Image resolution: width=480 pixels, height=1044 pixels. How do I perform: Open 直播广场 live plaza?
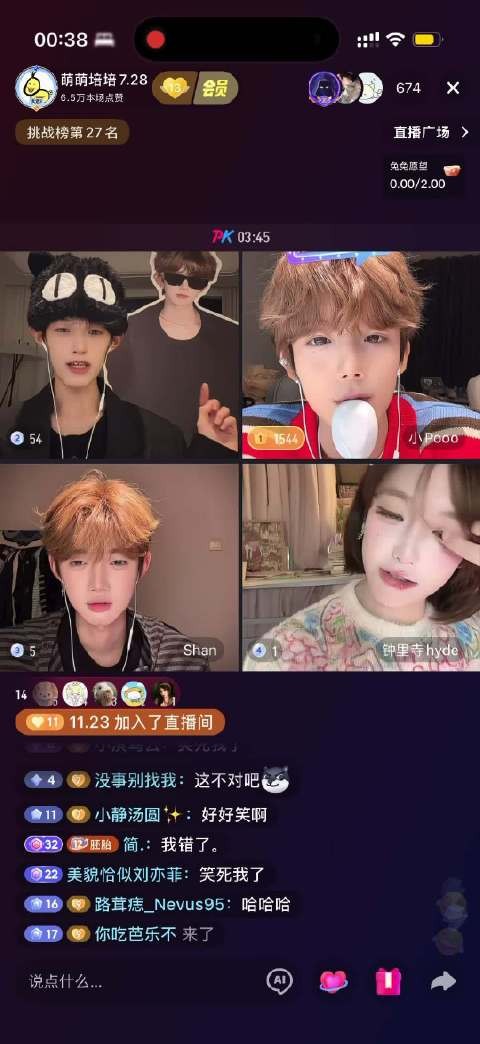click(x=431, y=132)
